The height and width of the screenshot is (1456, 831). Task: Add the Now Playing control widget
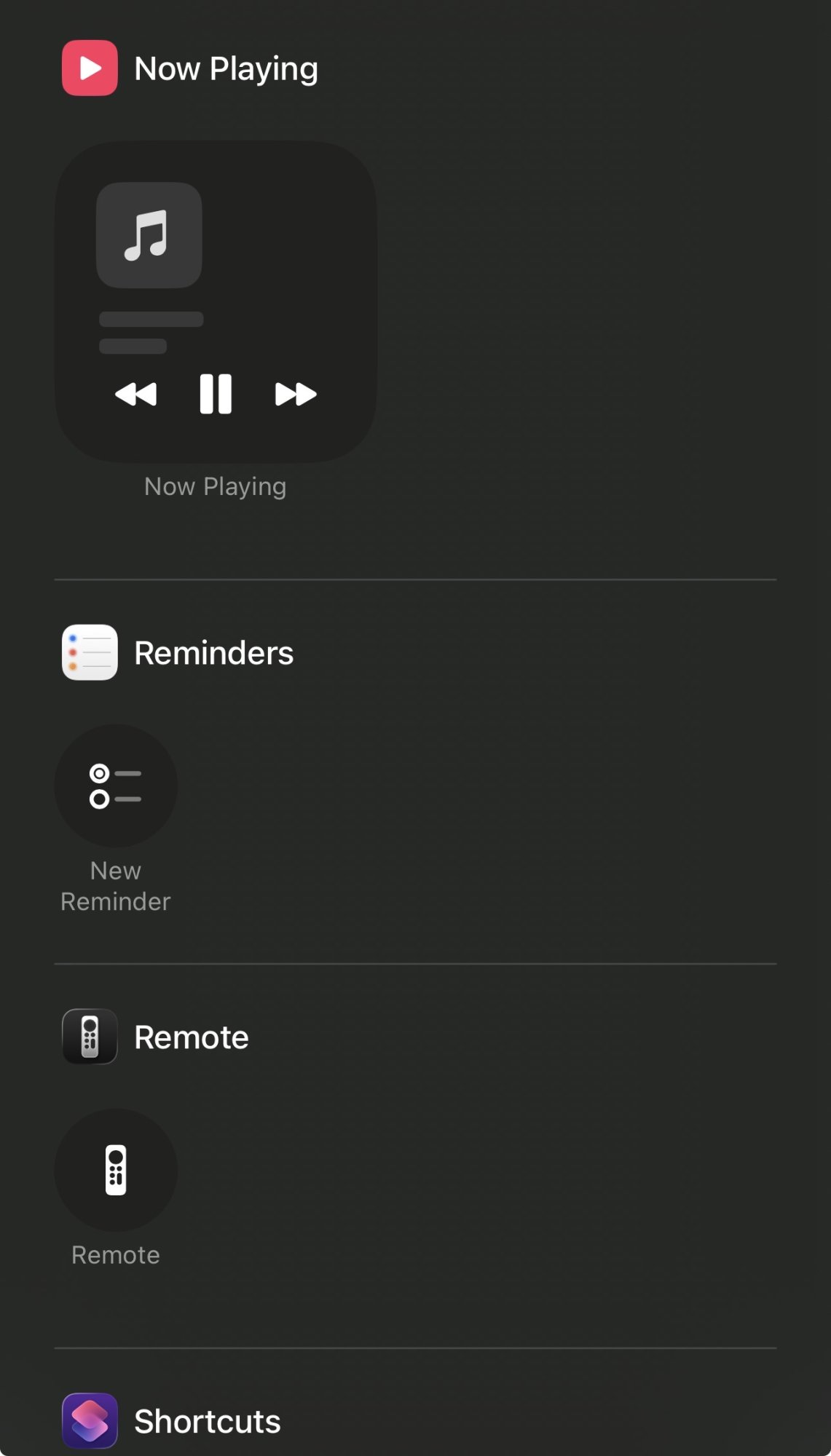[x=216, y=301]
